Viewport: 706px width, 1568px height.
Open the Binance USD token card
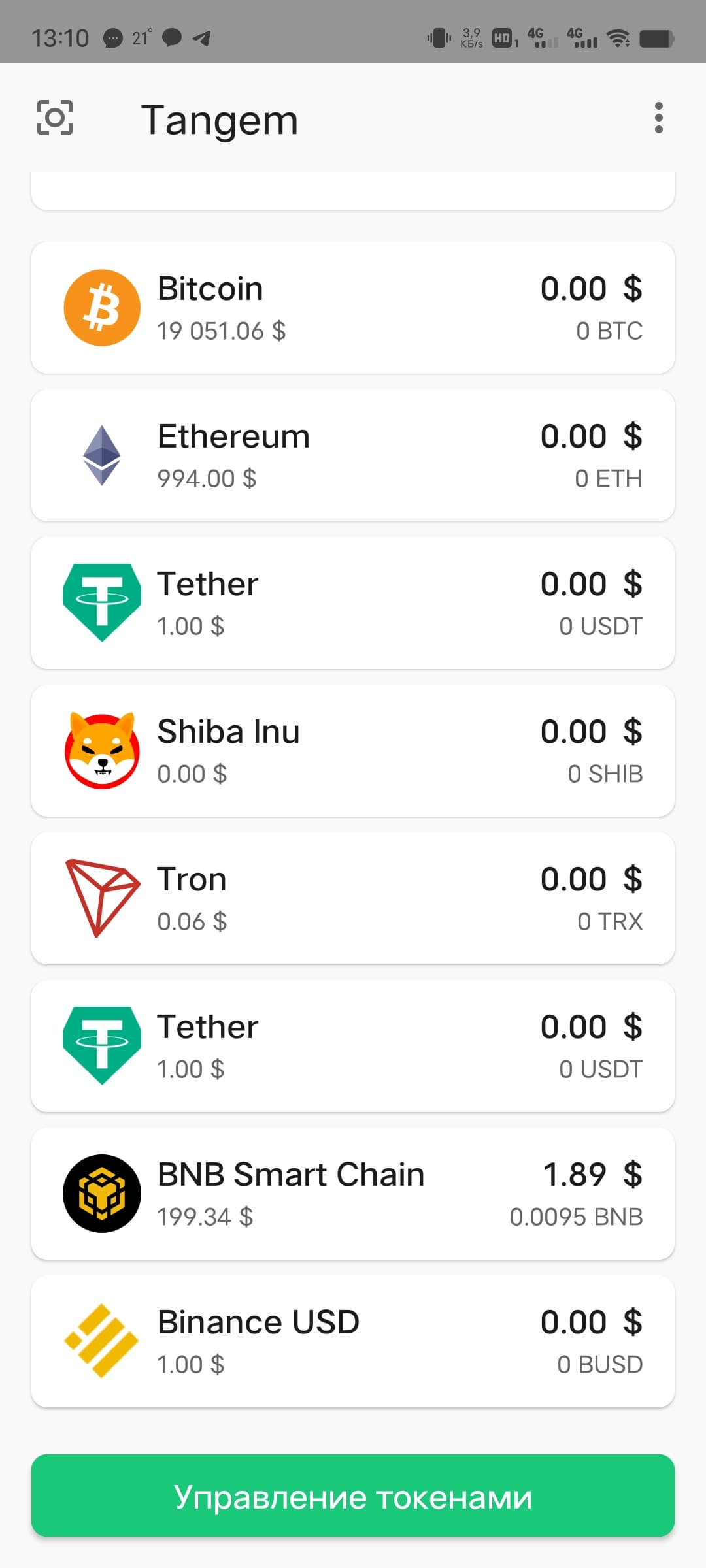[x=353, y=1341]
